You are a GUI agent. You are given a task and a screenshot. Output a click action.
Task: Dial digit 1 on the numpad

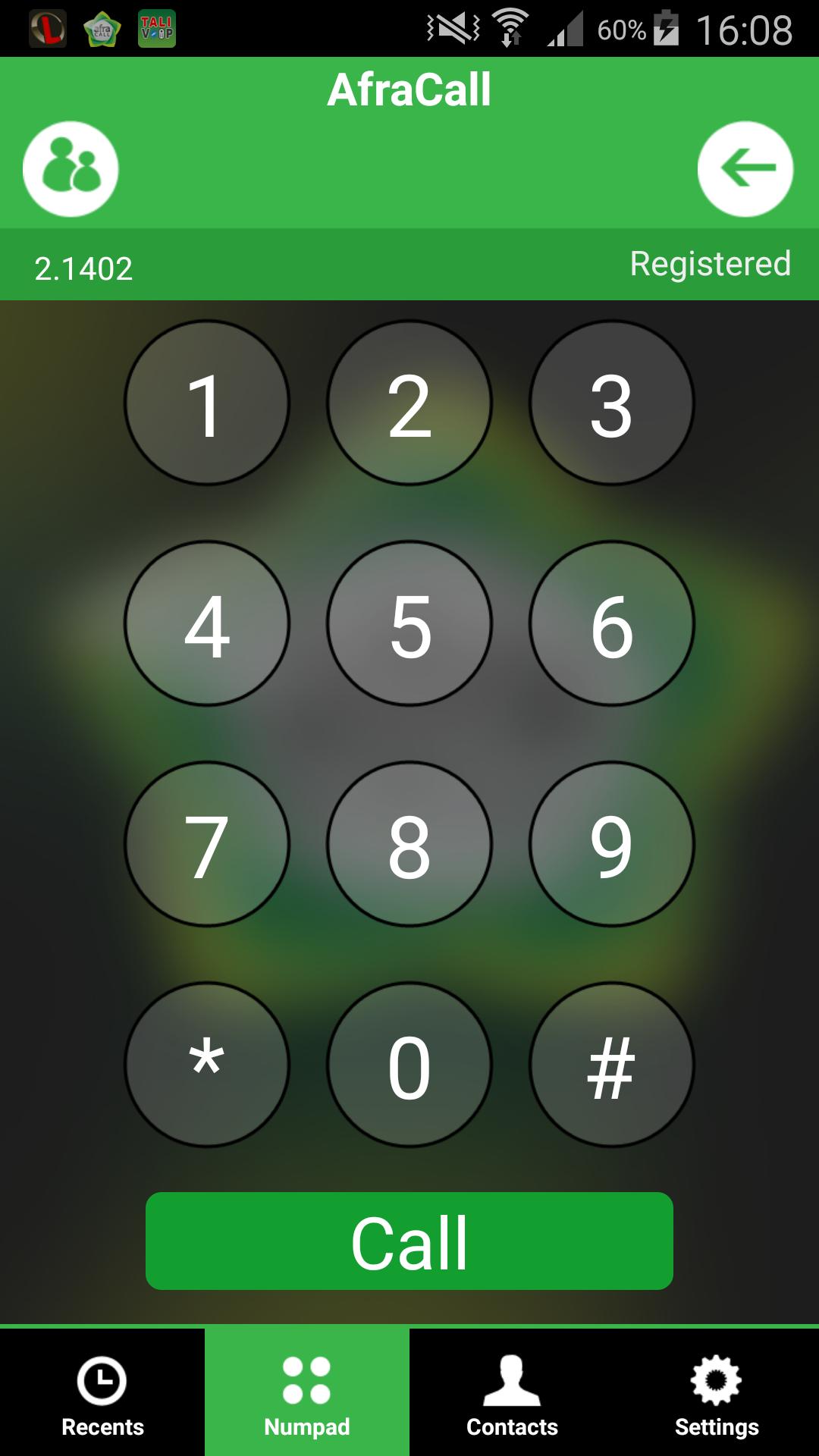[x=206, y=403]
